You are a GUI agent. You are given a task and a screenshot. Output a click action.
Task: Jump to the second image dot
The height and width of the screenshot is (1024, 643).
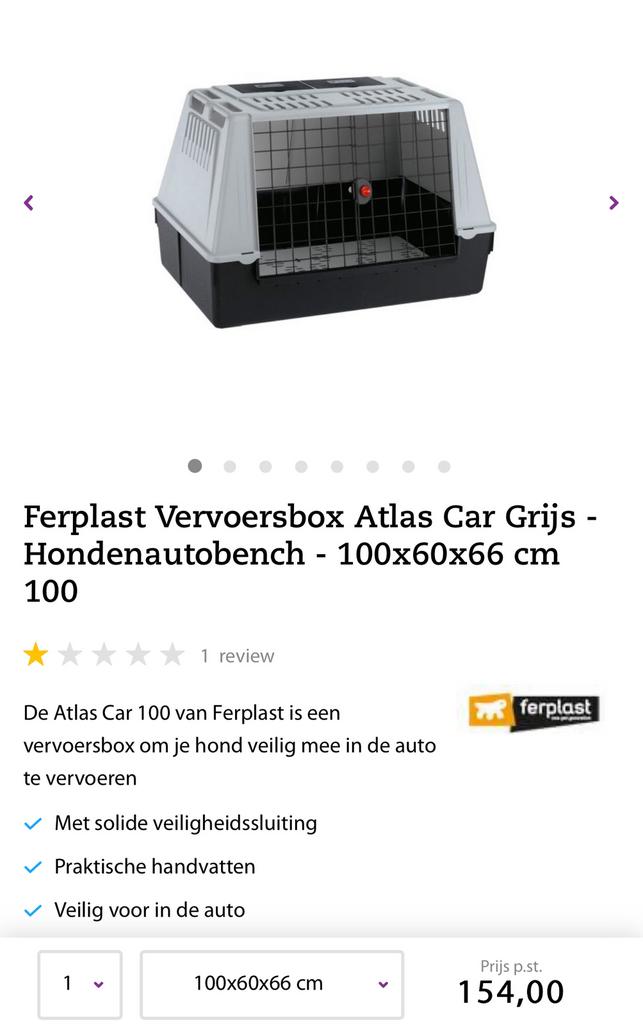pos(230,466)
